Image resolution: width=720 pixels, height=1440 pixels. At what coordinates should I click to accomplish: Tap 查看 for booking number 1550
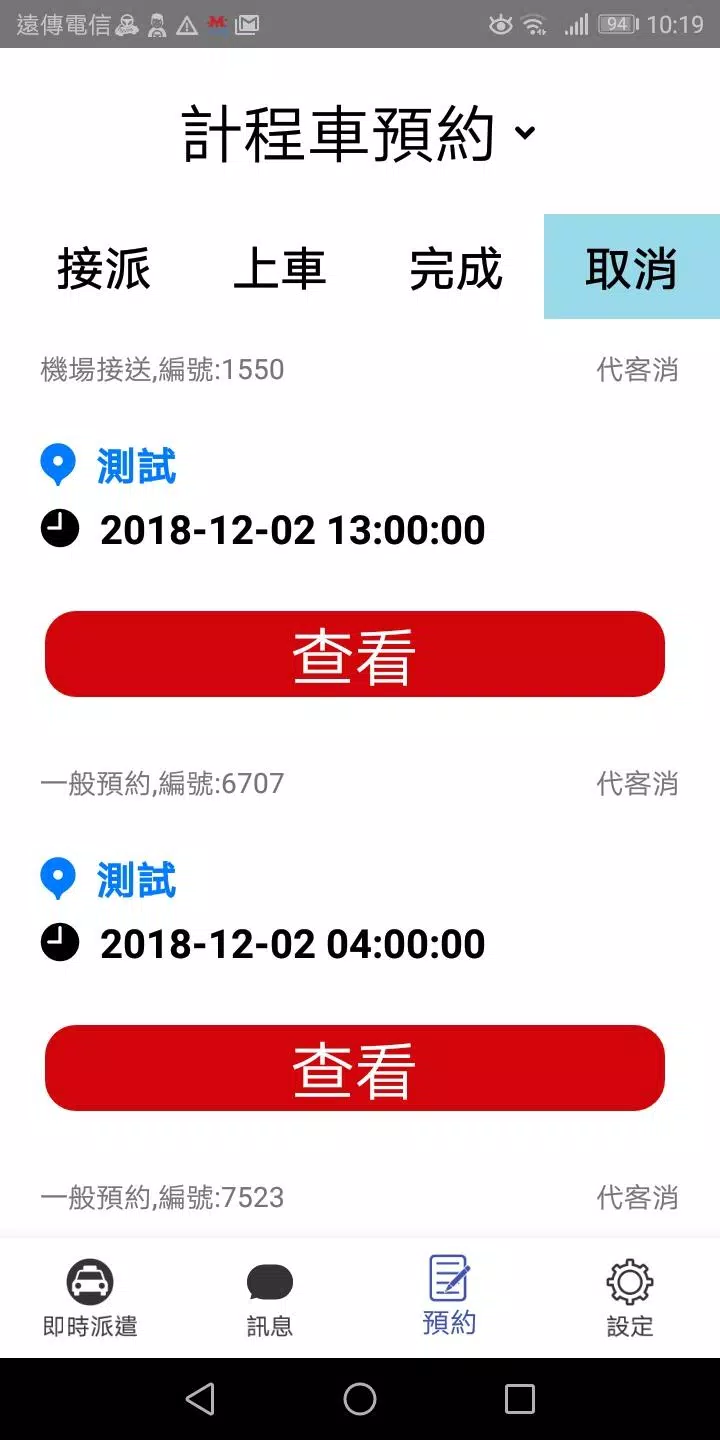tap(355, 654)
